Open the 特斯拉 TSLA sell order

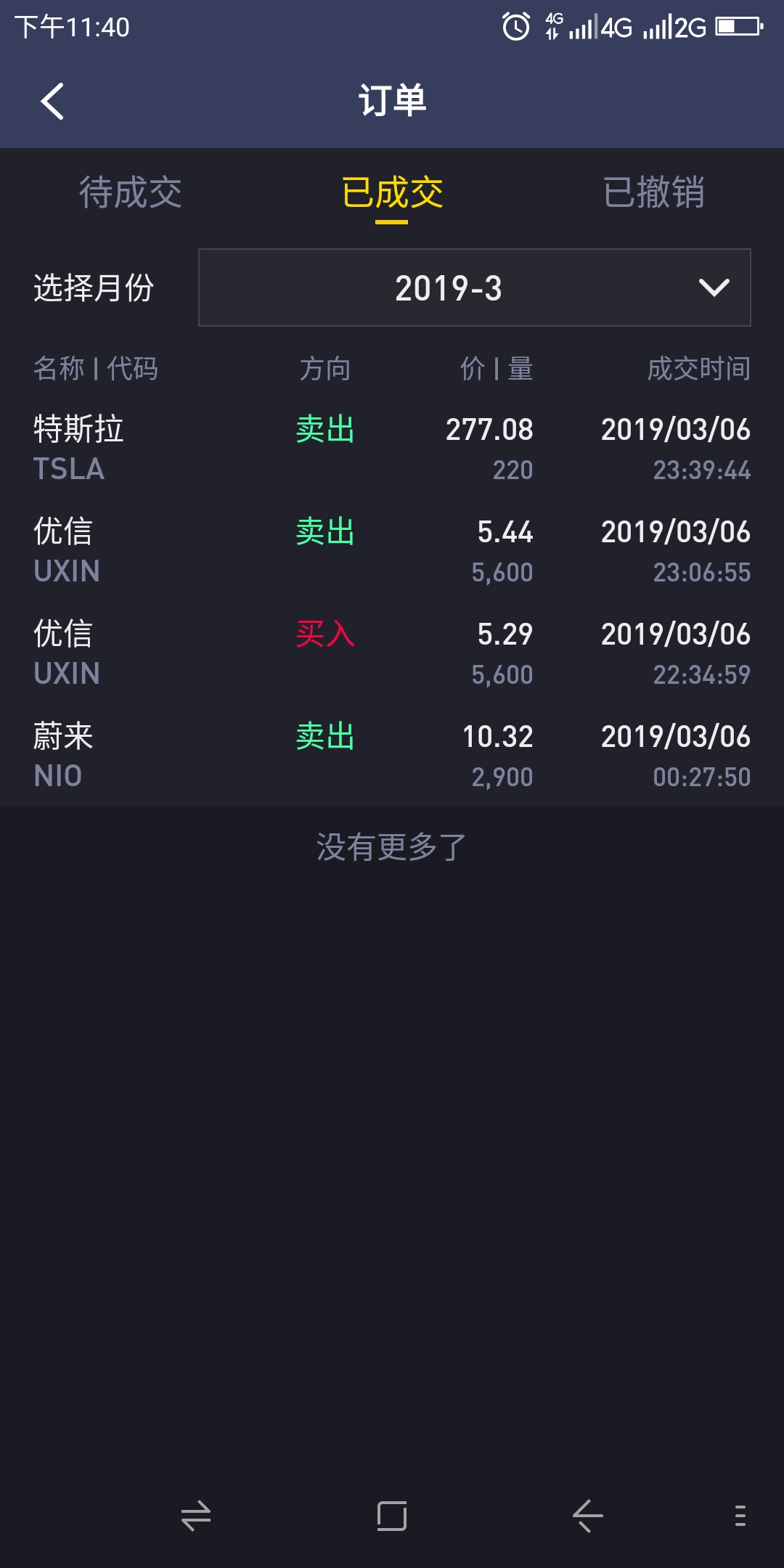[392, 448]
